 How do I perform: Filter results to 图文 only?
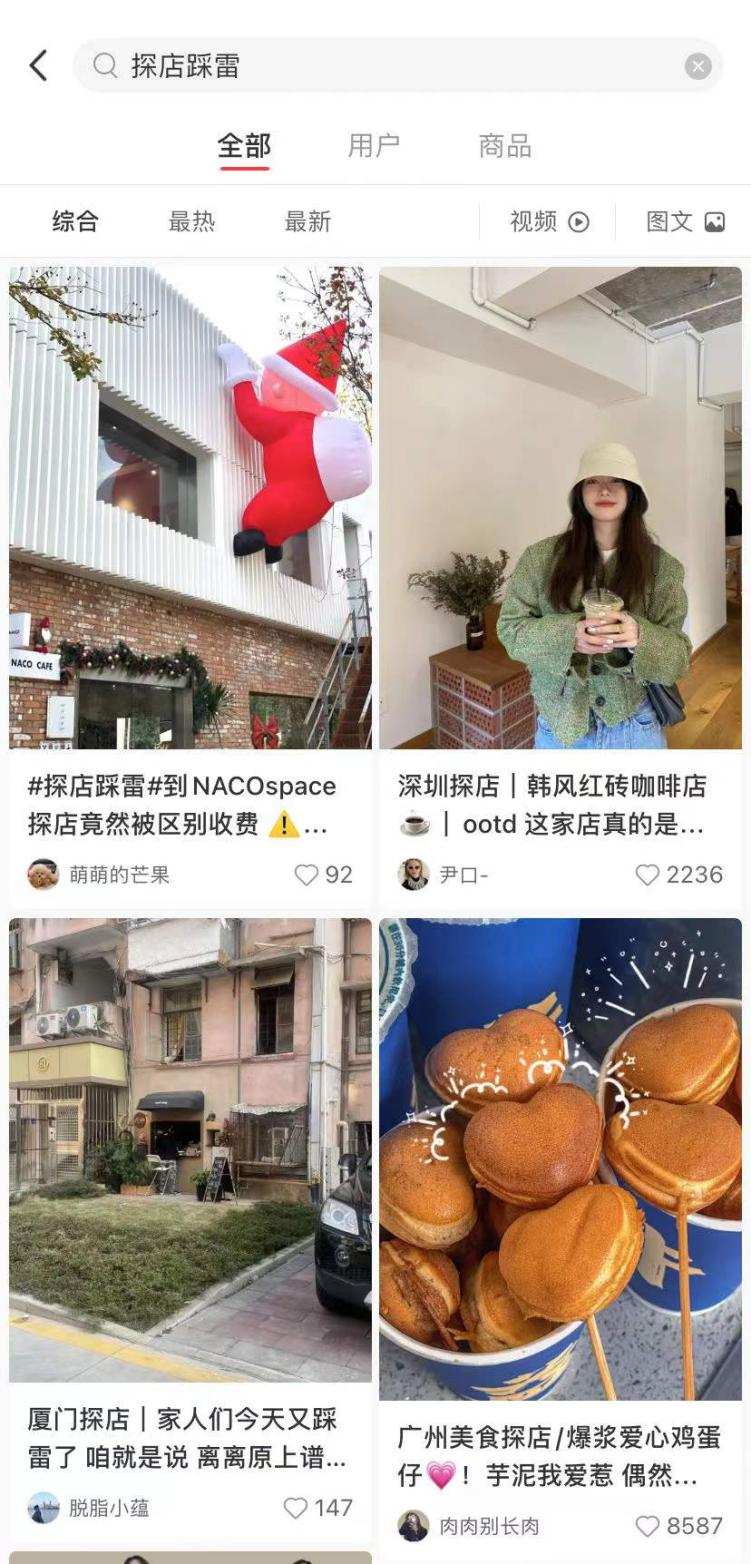pos(685,222)
